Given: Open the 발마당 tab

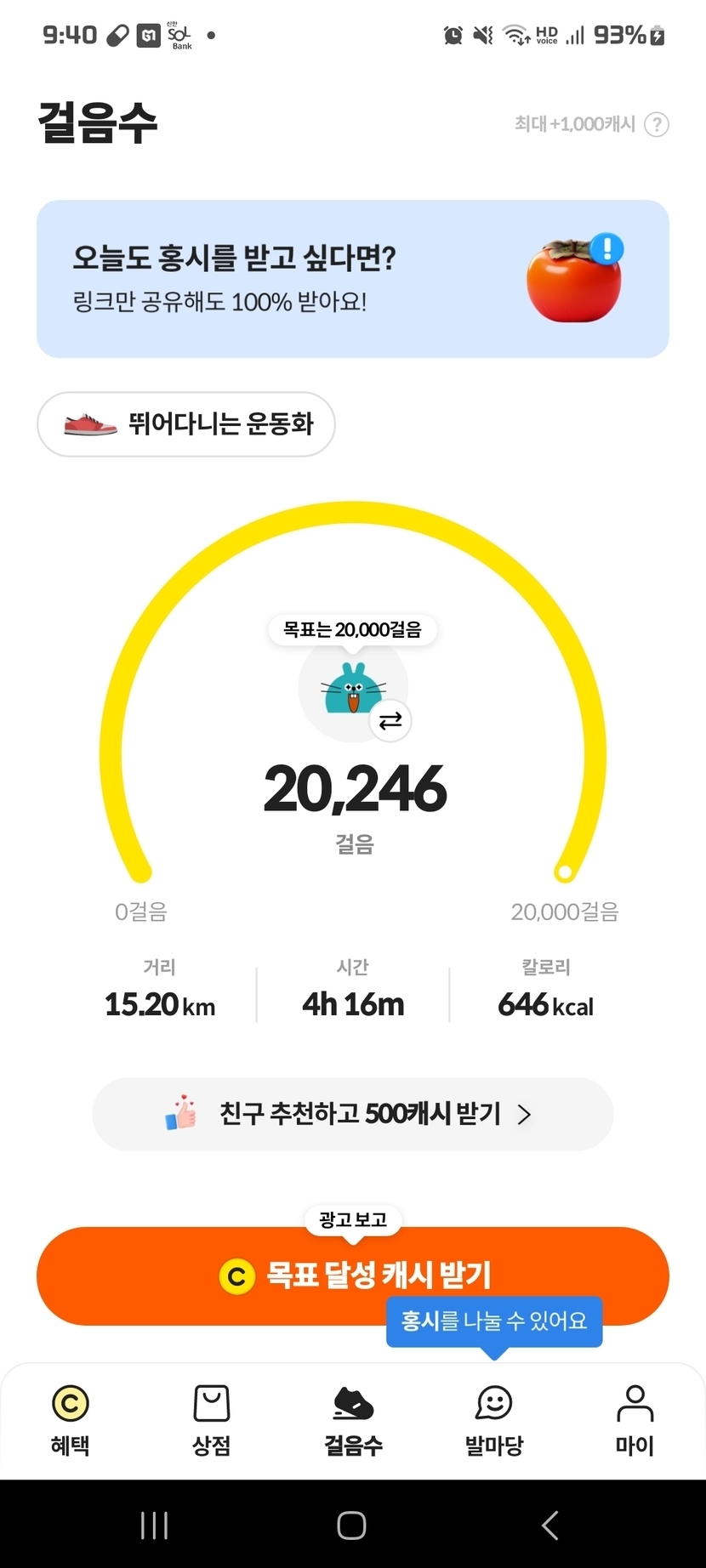Looking at the screenshot, I should tap(494, 1419).
